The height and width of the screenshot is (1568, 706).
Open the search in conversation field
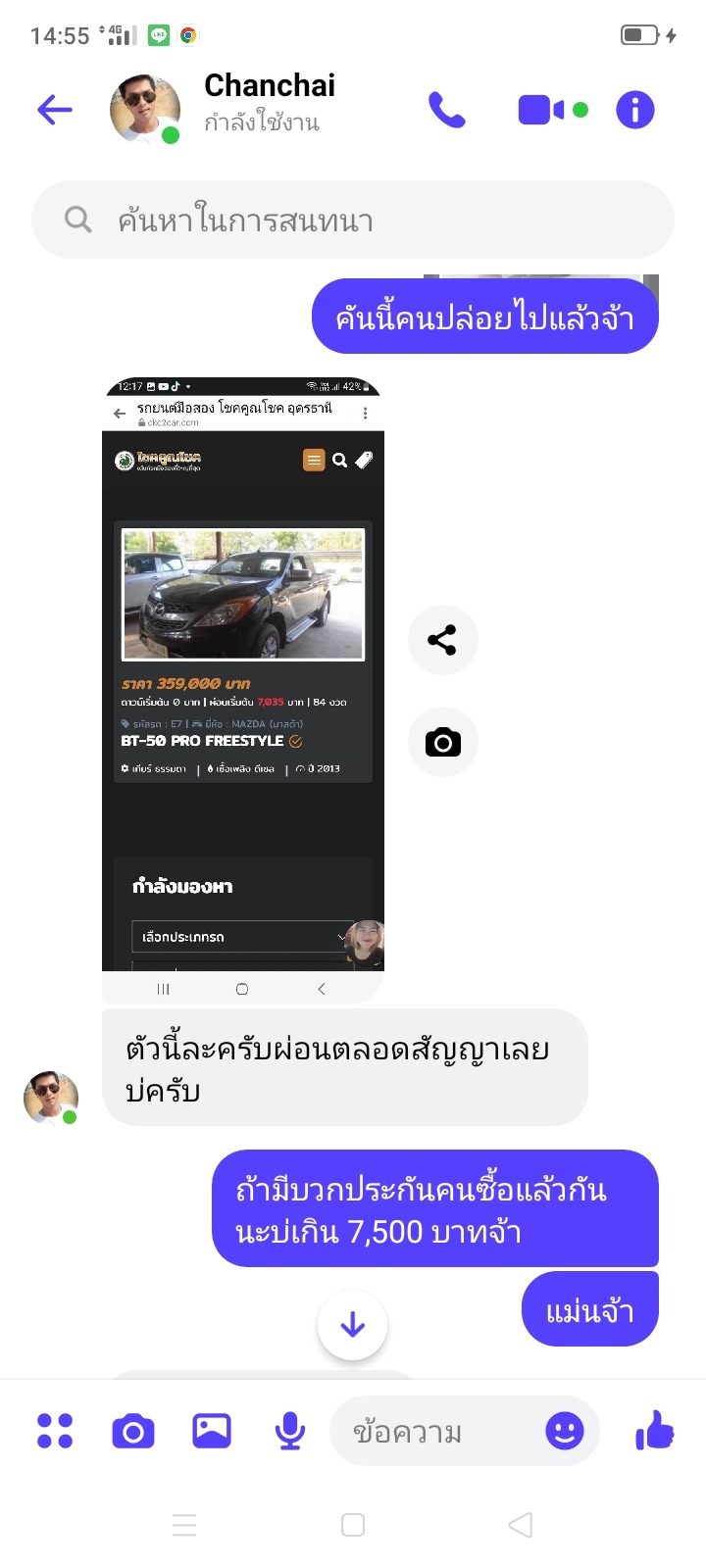(x=353, y=220)
